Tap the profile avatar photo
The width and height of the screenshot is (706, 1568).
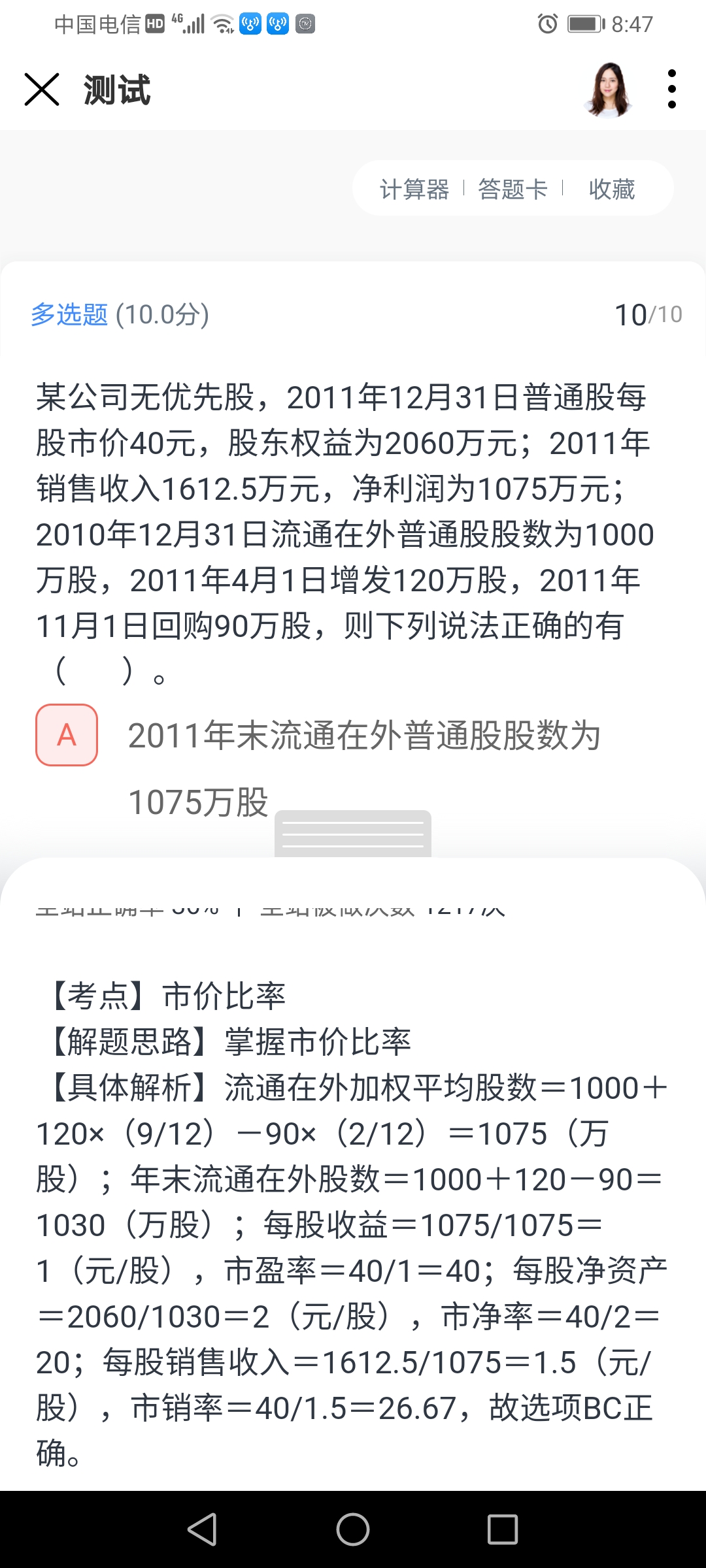click(609, 90)
